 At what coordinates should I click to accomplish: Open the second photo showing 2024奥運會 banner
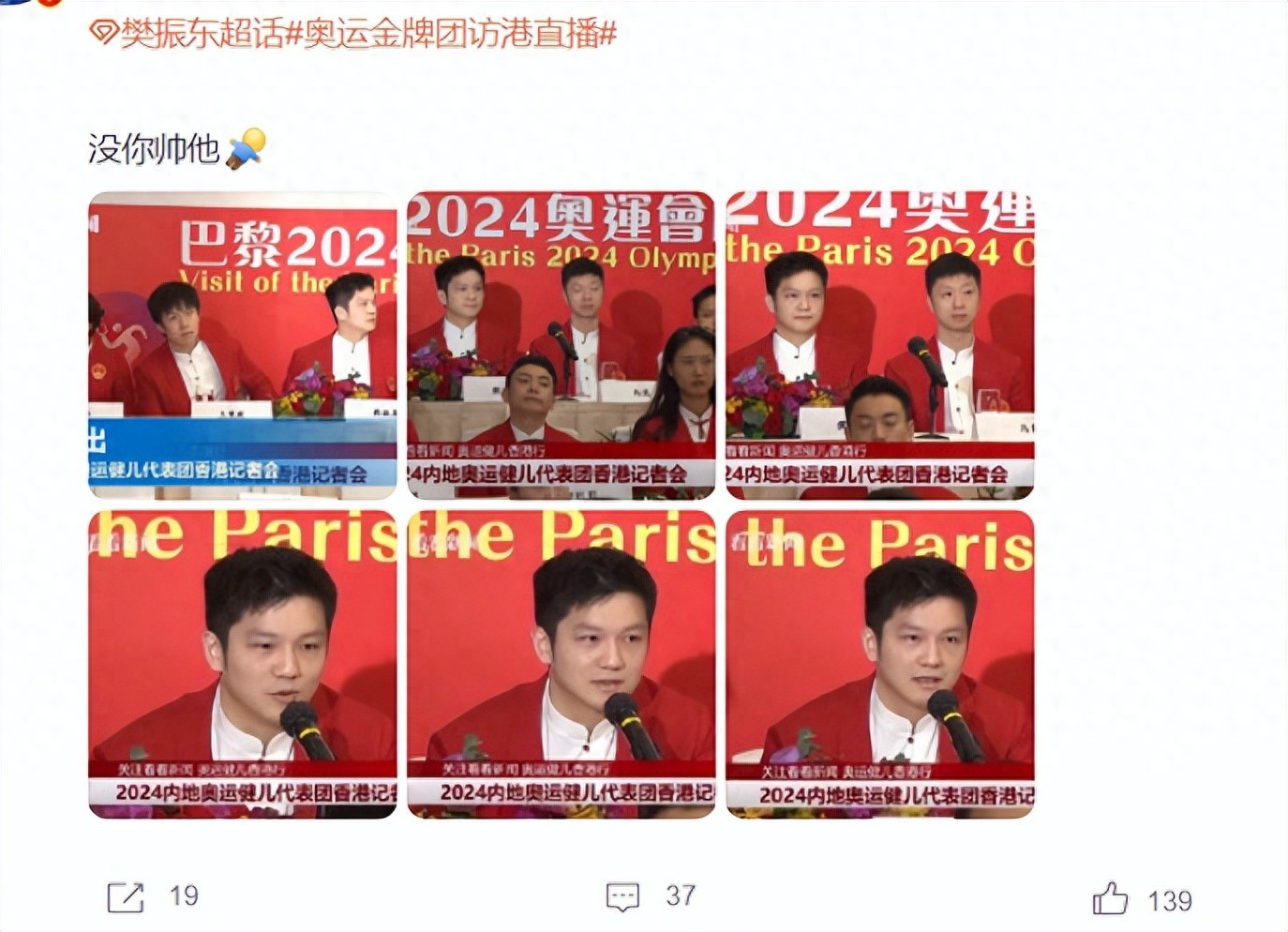point(561,345)
